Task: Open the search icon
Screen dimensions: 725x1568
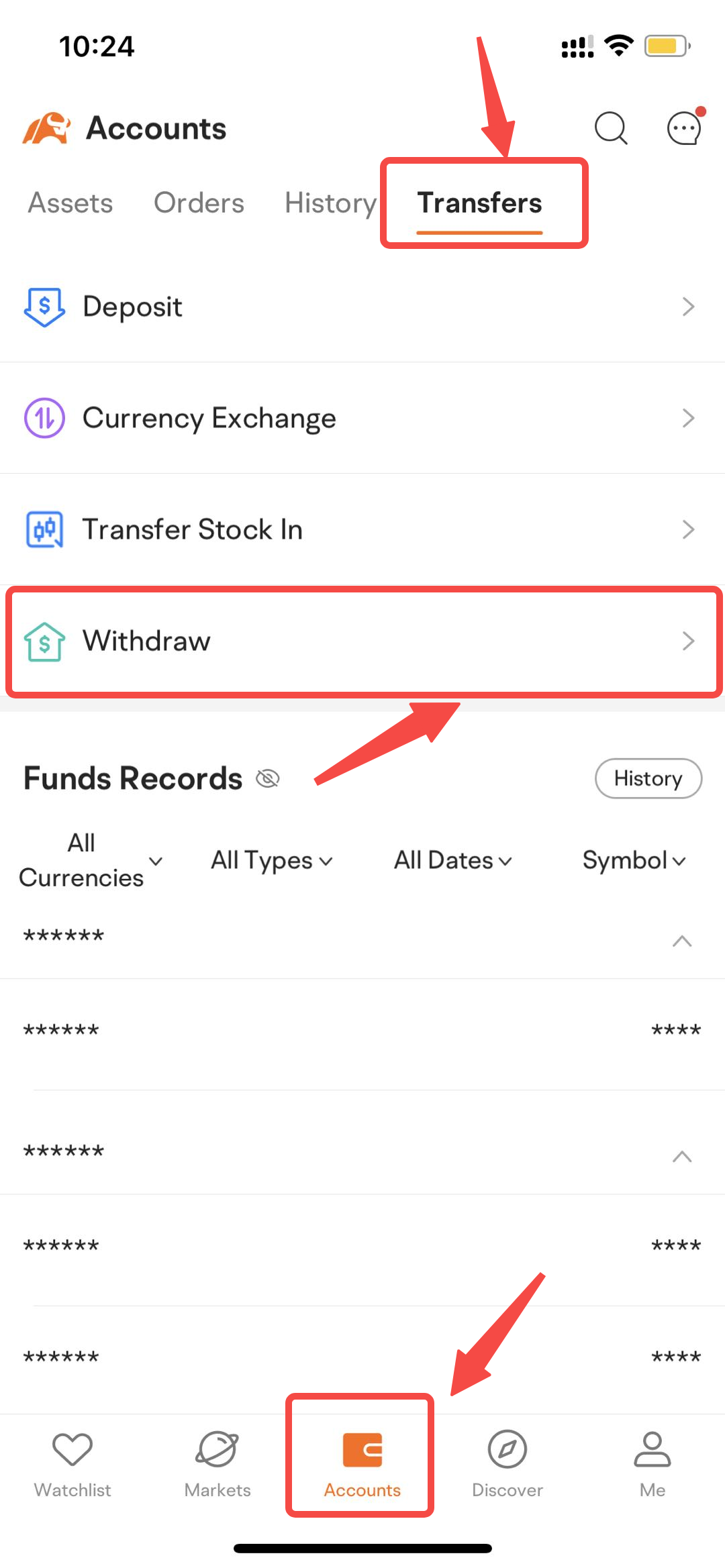Action: [x=610, y=128]
